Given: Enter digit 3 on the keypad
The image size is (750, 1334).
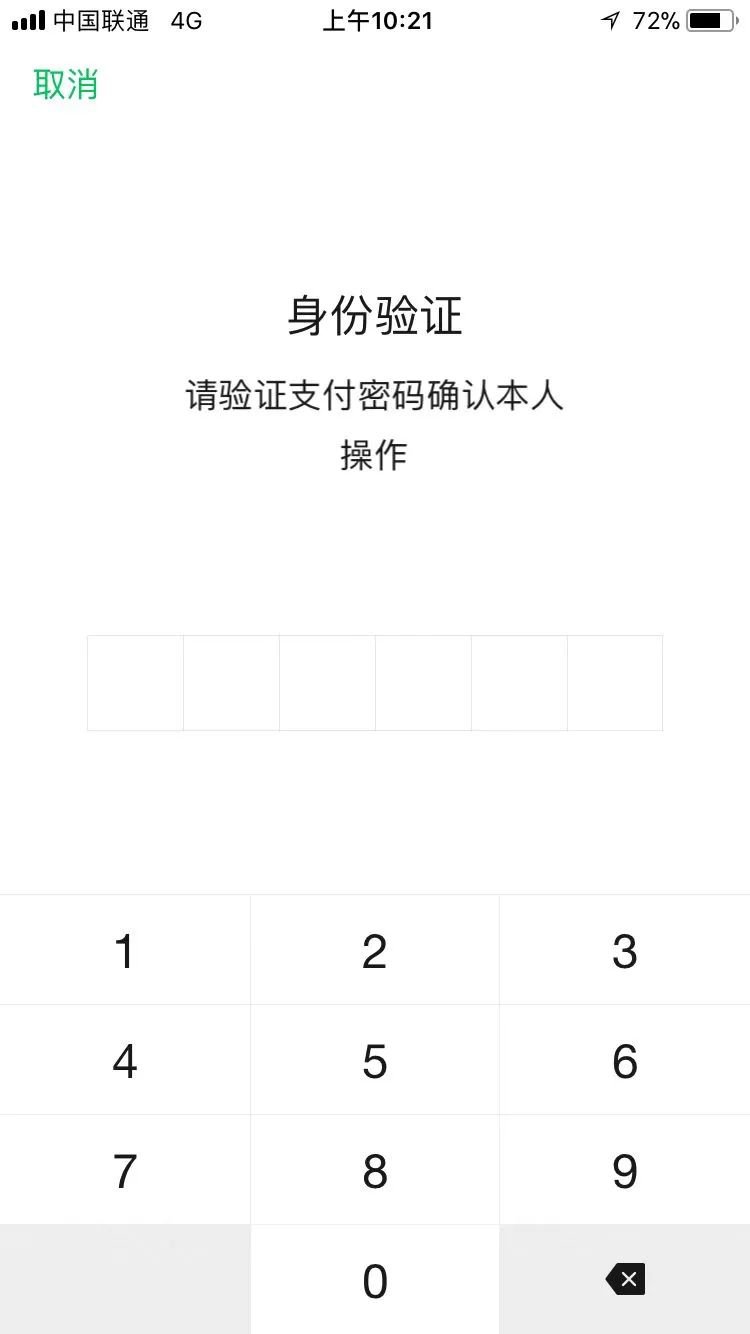Looking at the screenshot, I should pyautogui.click(x=625, y=950).
